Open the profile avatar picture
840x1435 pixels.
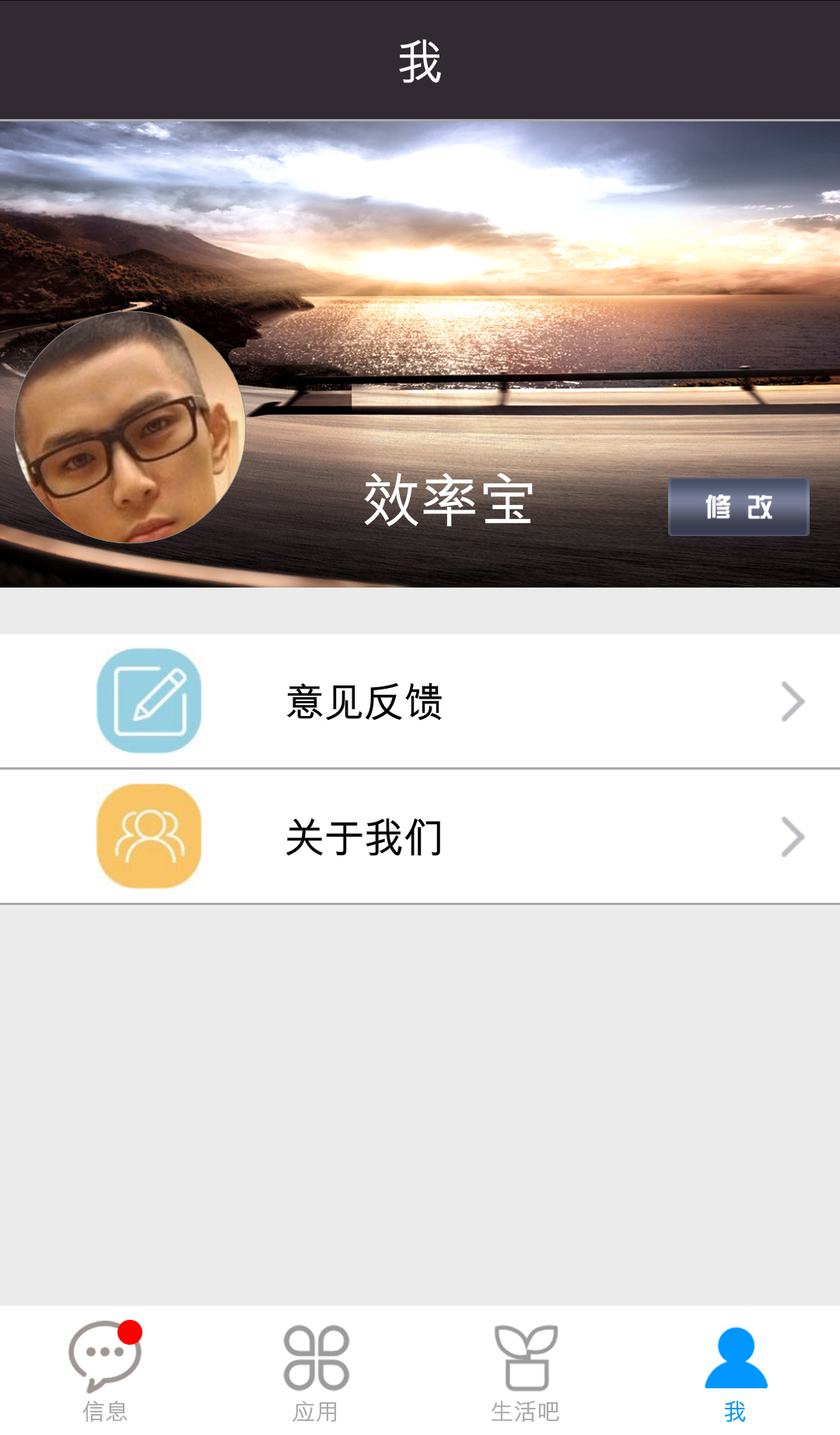pyautogui.click(x=130, y=427)
